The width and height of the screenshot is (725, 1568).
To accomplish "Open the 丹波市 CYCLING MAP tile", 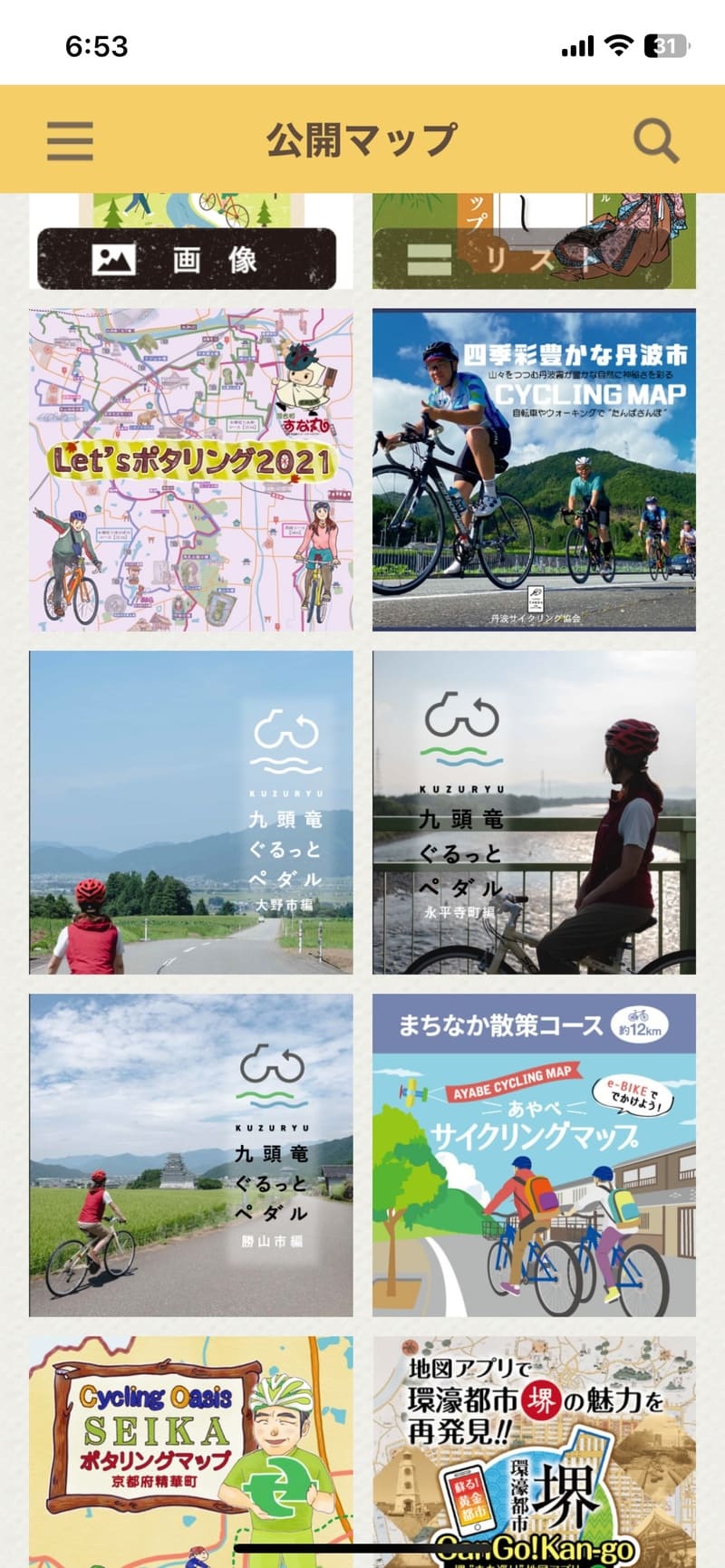I will (534, 469).
